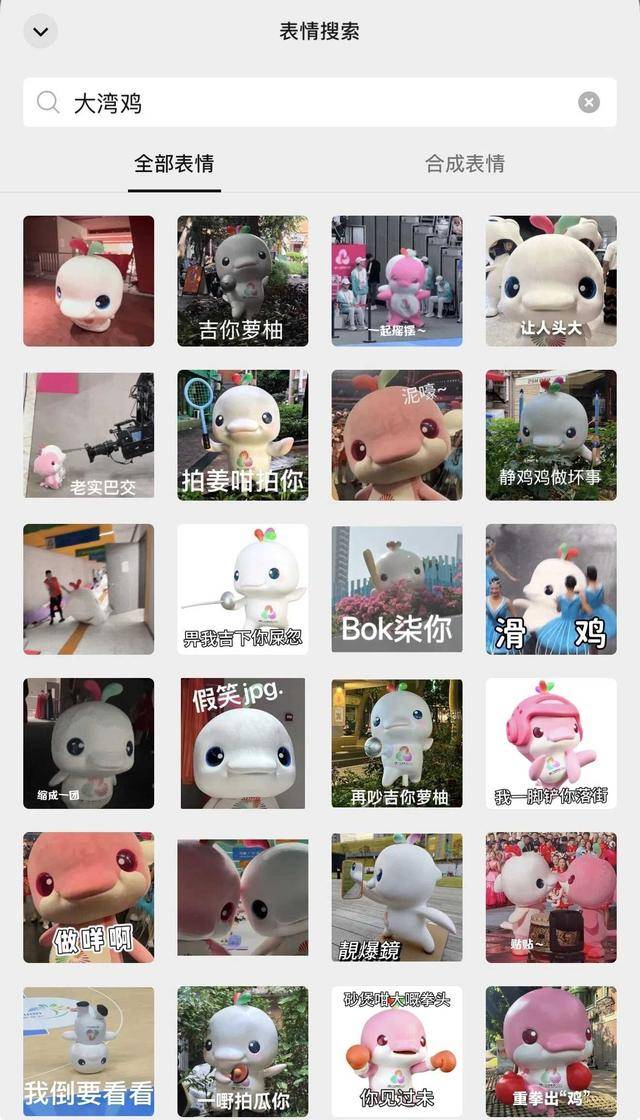The image size is (640, 1120).
Task: Pick the 滑鸡 sticker
Action: click(551, 589)
